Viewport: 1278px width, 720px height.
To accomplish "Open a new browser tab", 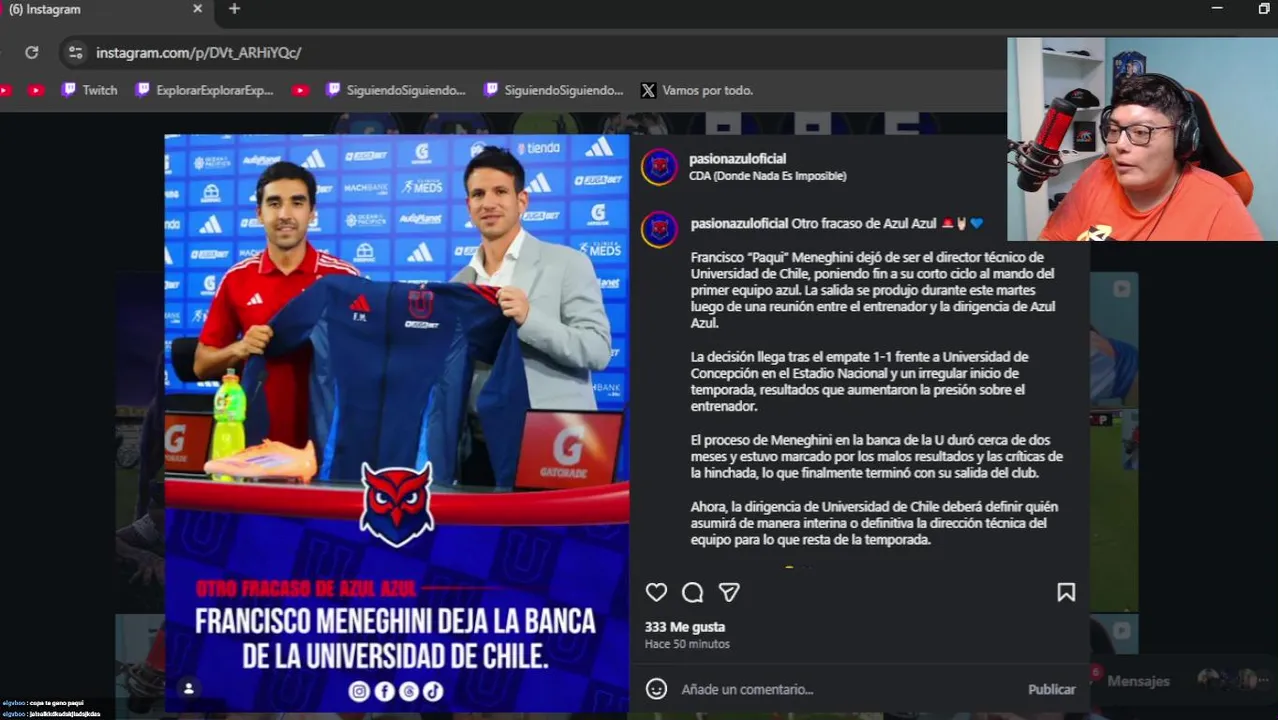I will [234, 9].
